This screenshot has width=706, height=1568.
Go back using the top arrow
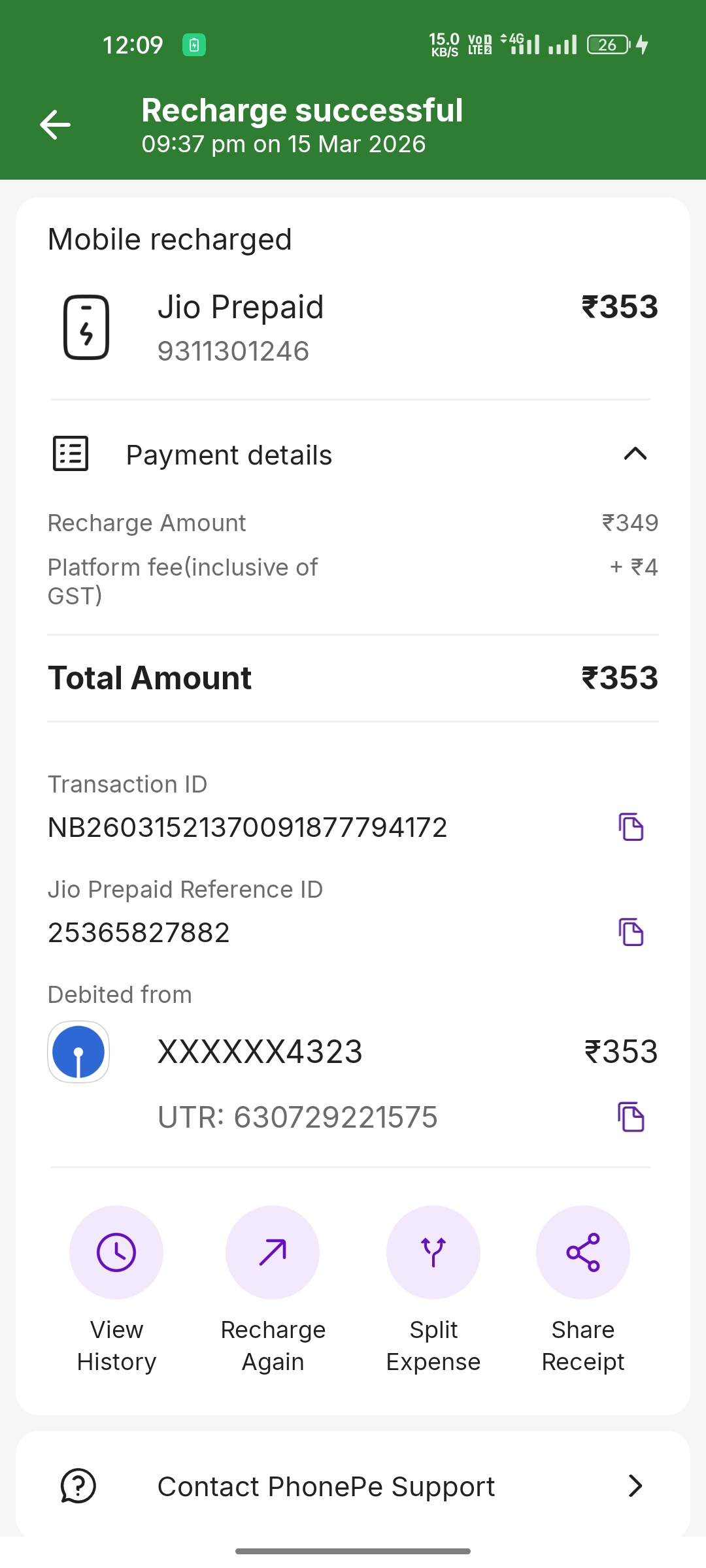(x=55, y=125)
